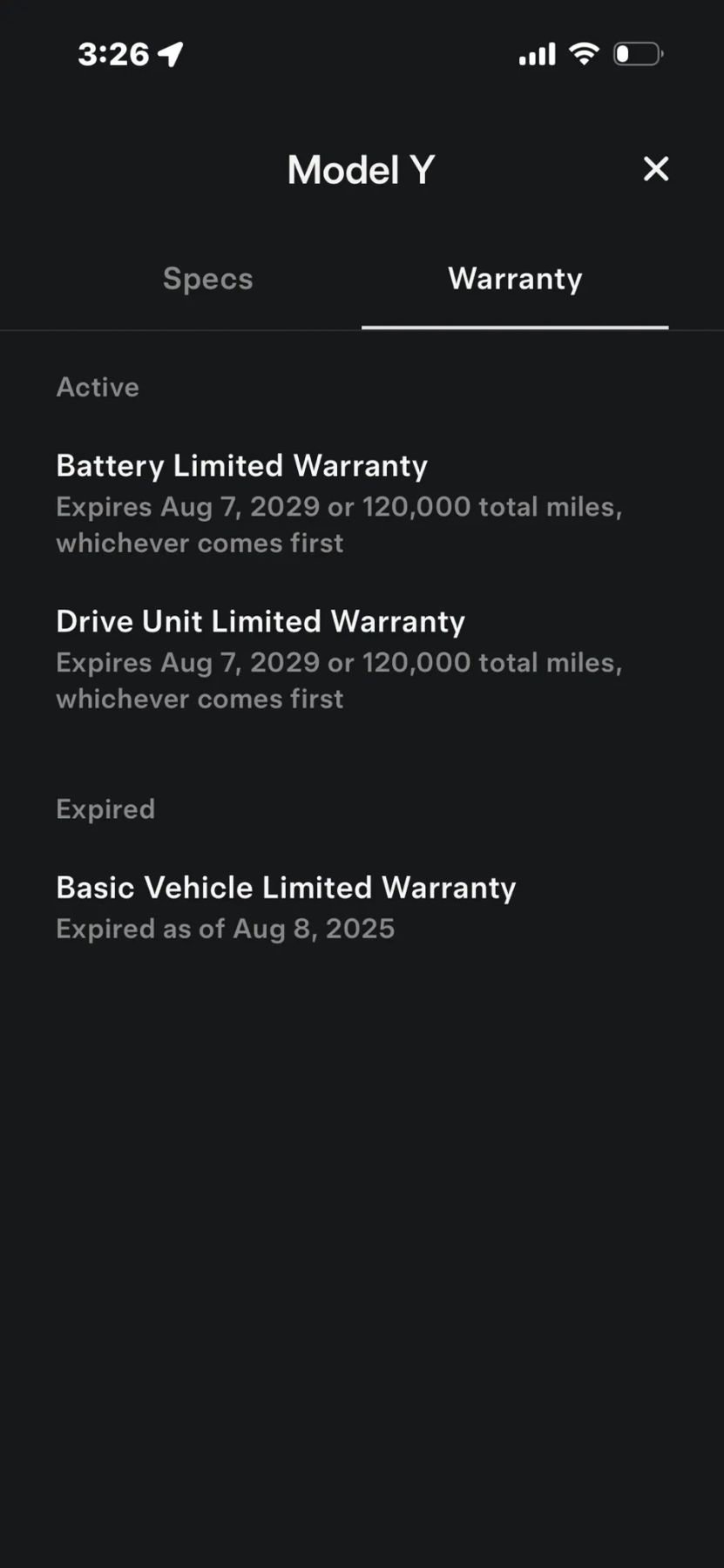724x1568 pixels.
Task: Close the Model Y details screen
Action: [x=655, y=170]
